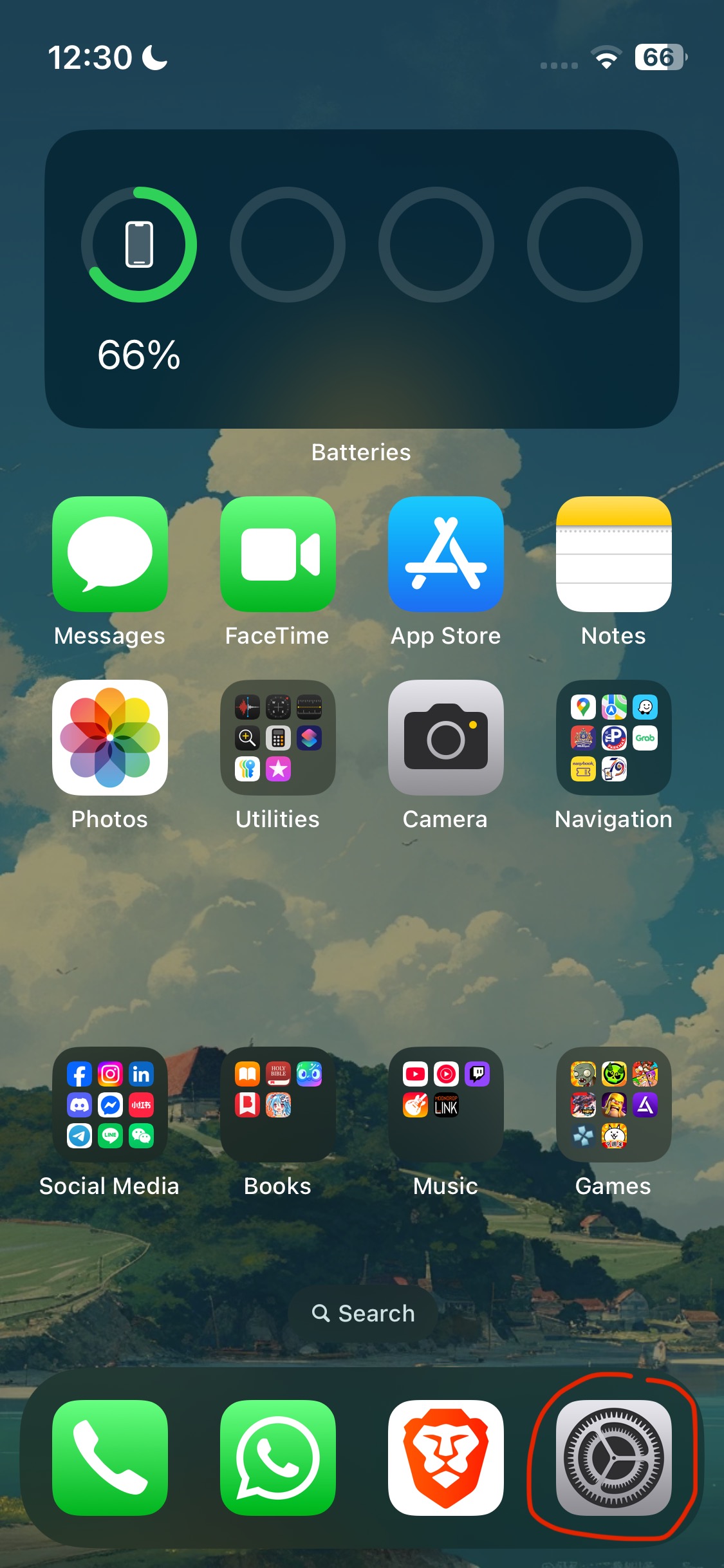Open the Navigation folder

614,738
